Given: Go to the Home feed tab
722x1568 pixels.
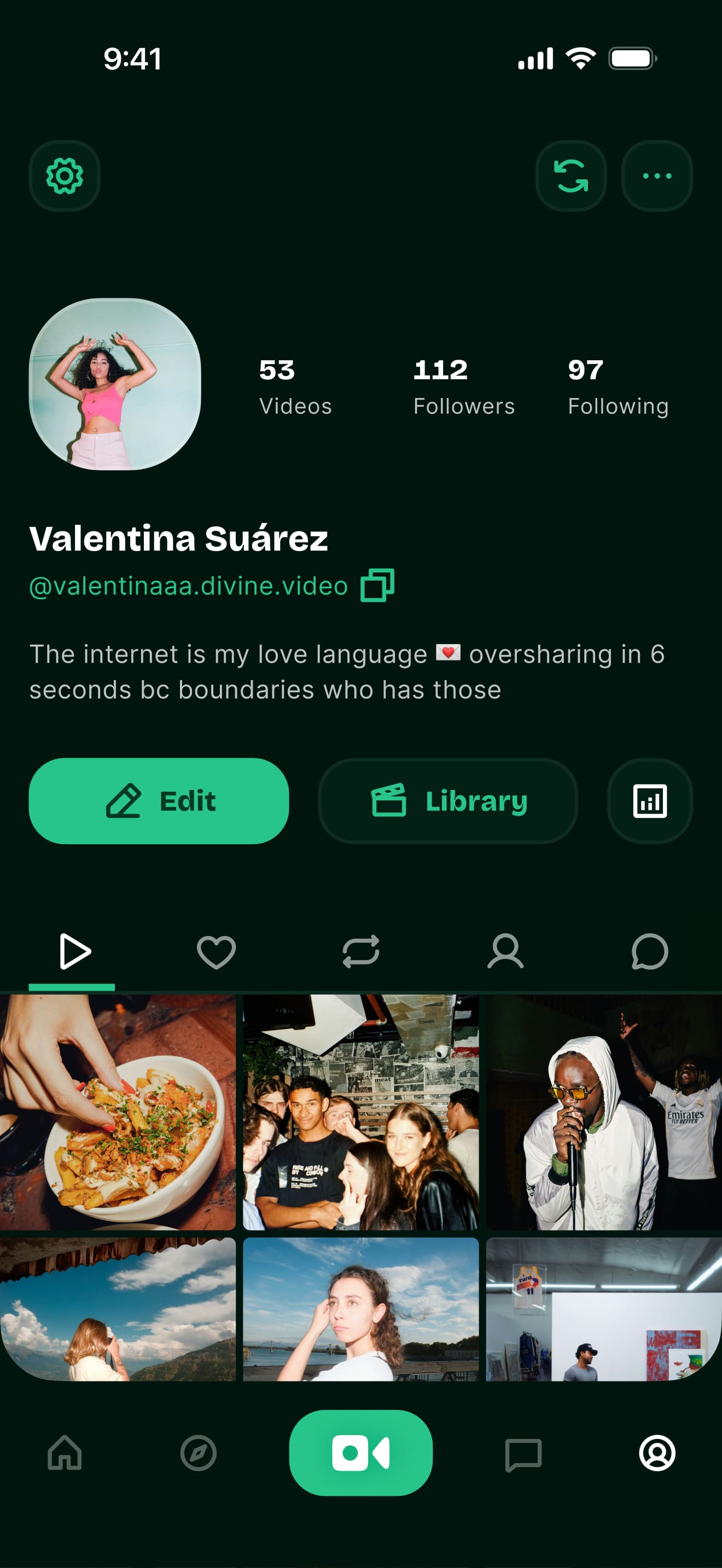Looking at the screenshot, I should tap(65, 1453).
